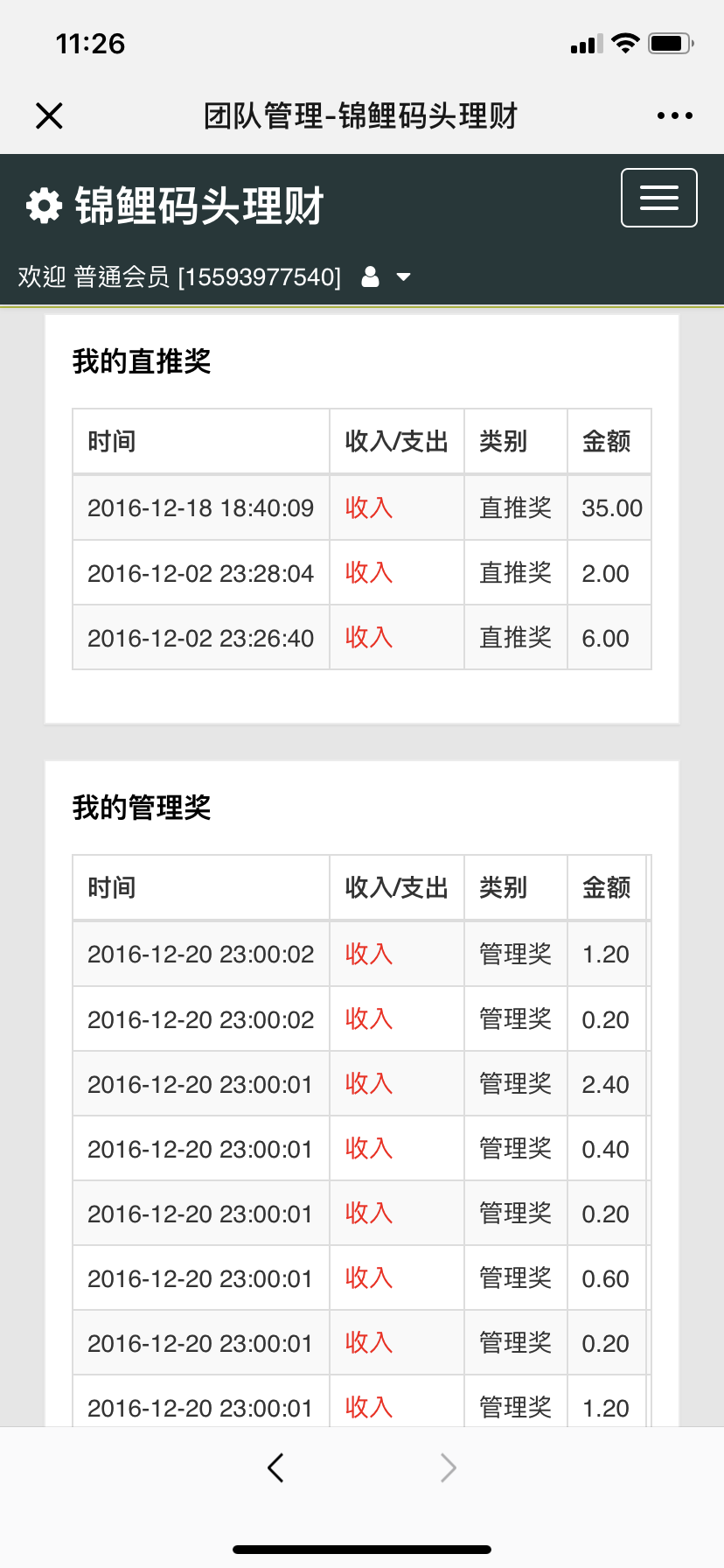Go back with the browser back arrow
This screenshot has height=1568, width=724.
[x=275, y=1467]
